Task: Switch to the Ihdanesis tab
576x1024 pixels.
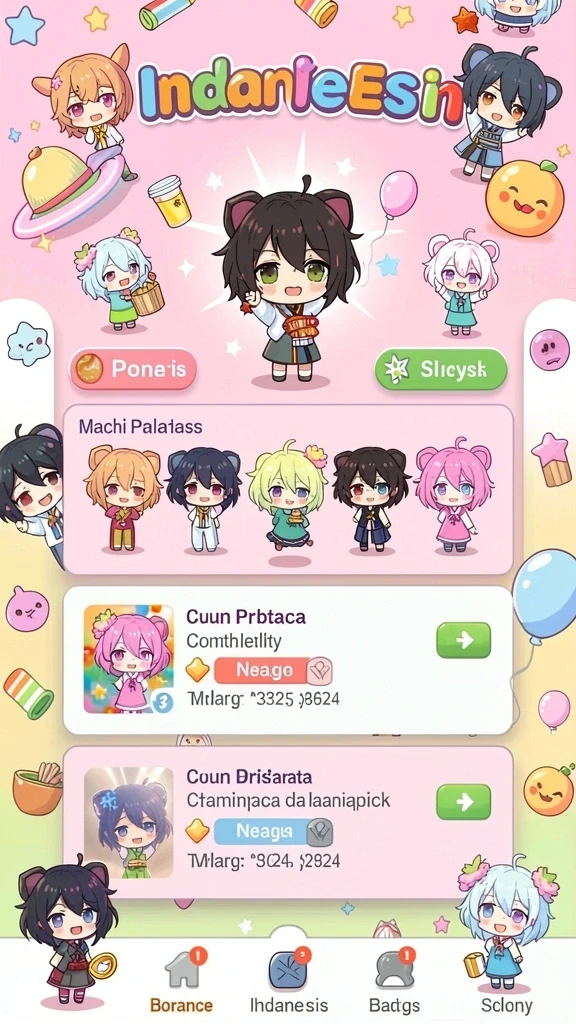Action: click(289, 981)
